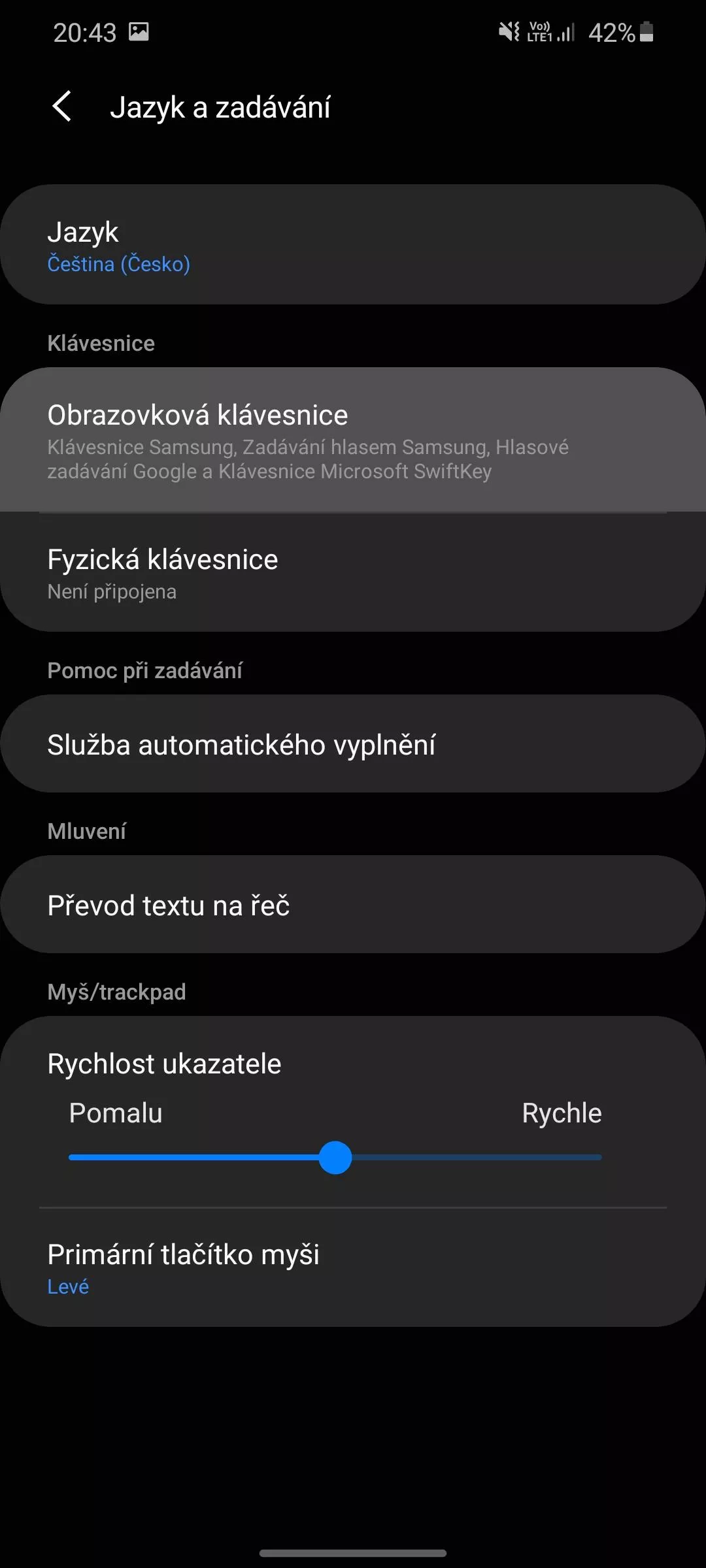This screenshot has width=706, height=1568.
Task: Go back from Jazyk a zadávání
Action: pyautogui.click(x=62, y=106)
